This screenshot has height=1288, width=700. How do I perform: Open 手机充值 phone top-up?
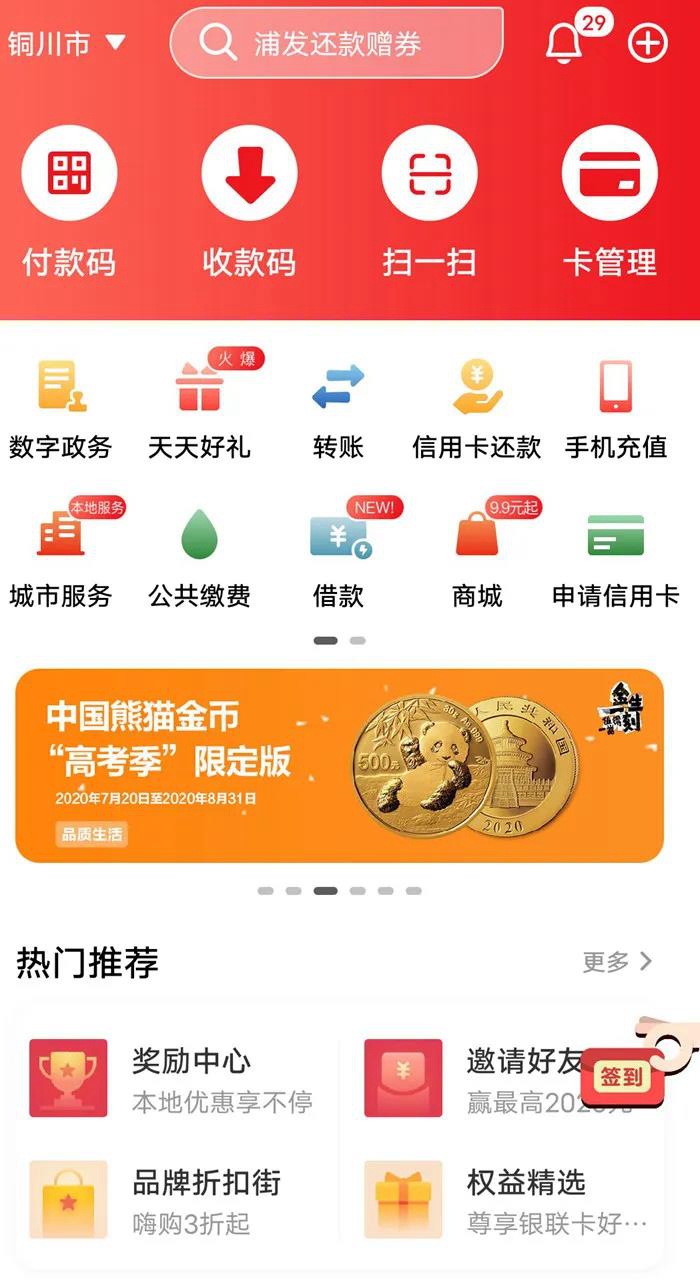(615, 408)
